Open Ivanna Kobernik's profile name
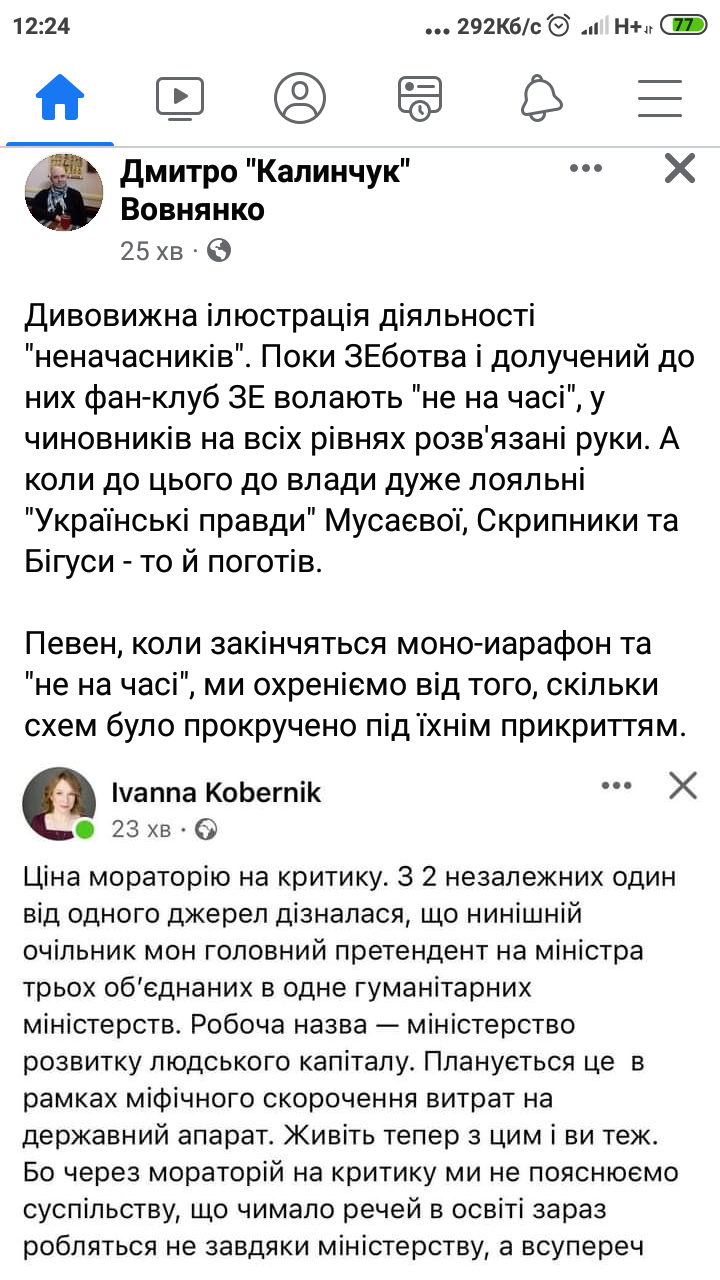The height and width of the screenshot is (1280, 720). point(216,793)
